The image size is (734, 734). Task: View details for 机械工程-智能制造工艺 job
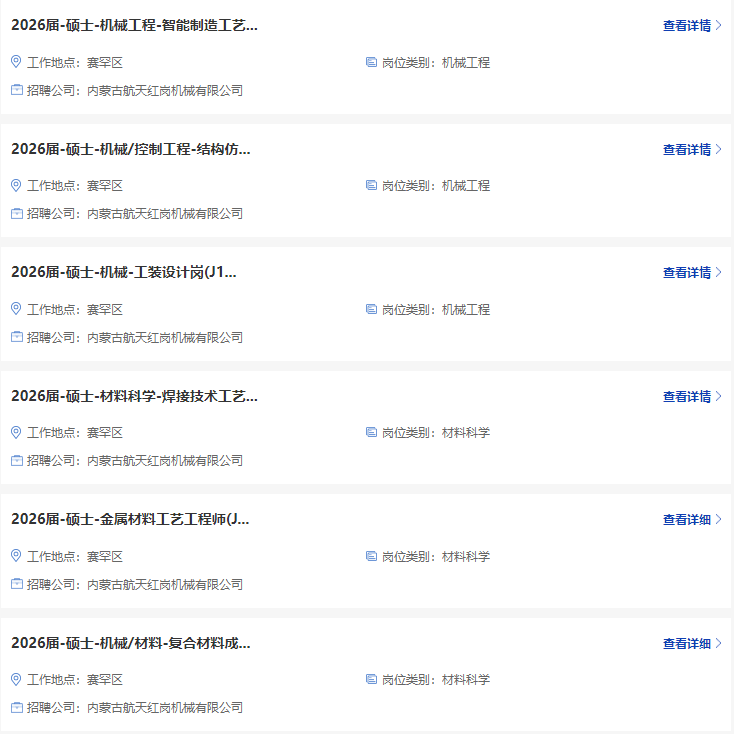691,26
